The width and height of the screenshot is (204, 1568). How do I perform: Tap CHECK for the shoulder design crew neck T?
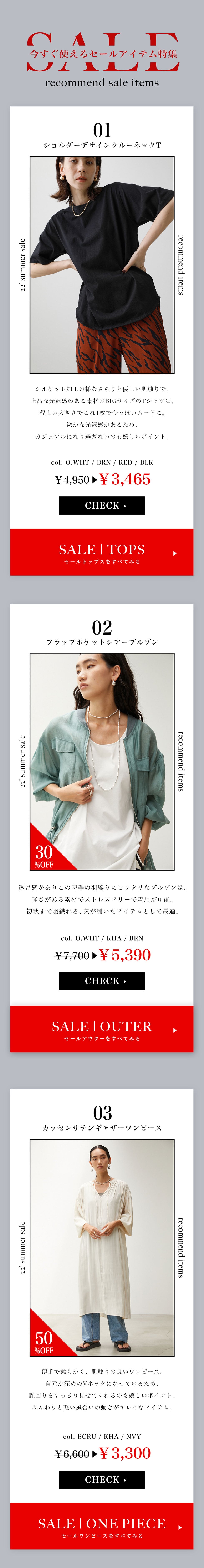102,505
